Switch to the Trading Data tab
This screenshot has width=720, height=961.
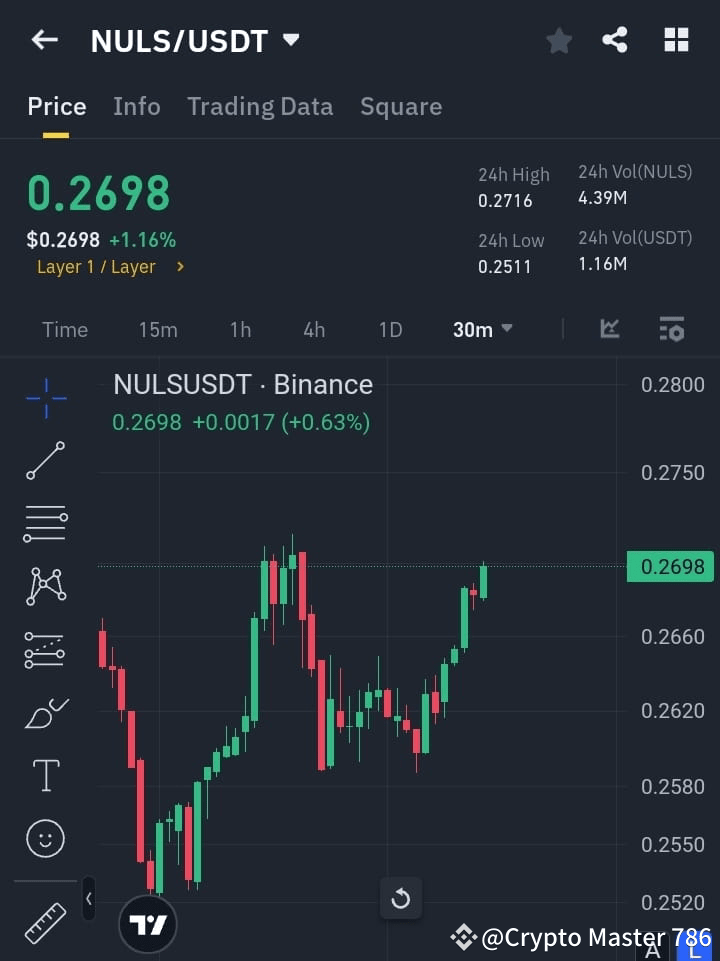point(260,106)
